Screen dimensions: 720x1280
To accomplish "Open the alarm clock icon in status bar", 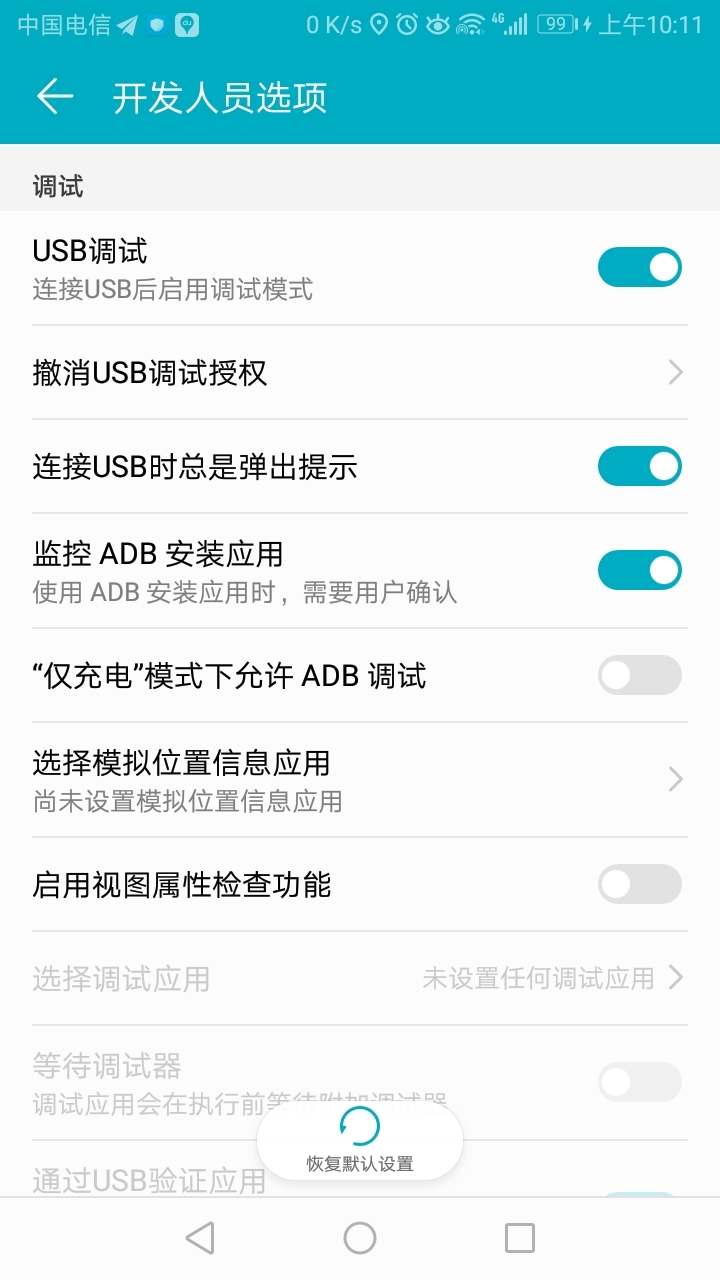I will pyautogui.click(x=407, y=22).
